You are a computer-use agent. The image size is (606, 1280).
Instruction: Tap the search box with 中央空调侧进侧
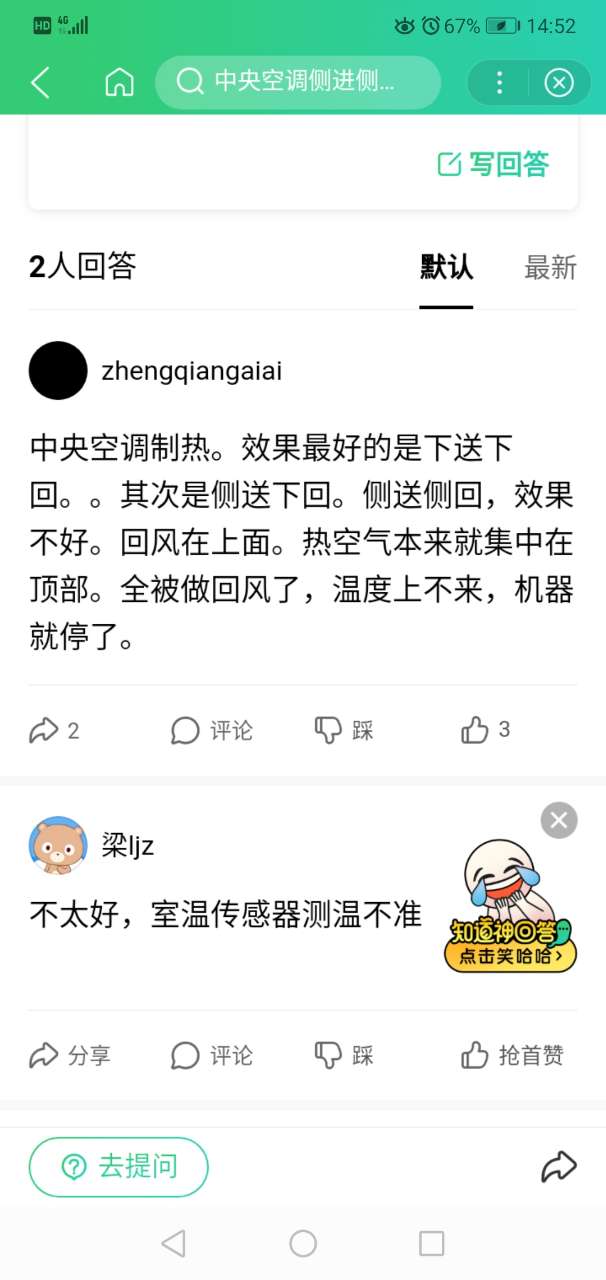298,82
